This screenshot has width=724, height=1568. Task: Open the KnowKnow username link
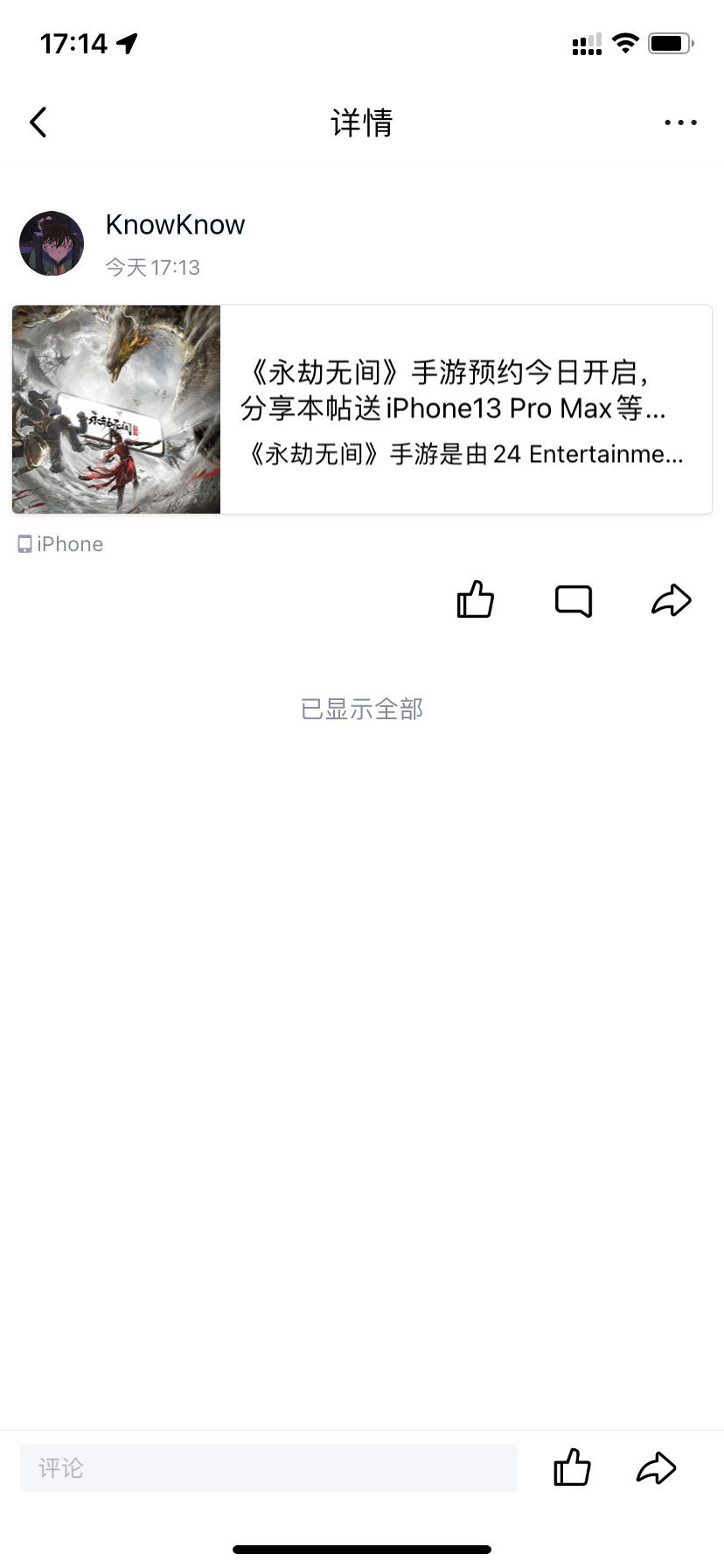point(175,224)
